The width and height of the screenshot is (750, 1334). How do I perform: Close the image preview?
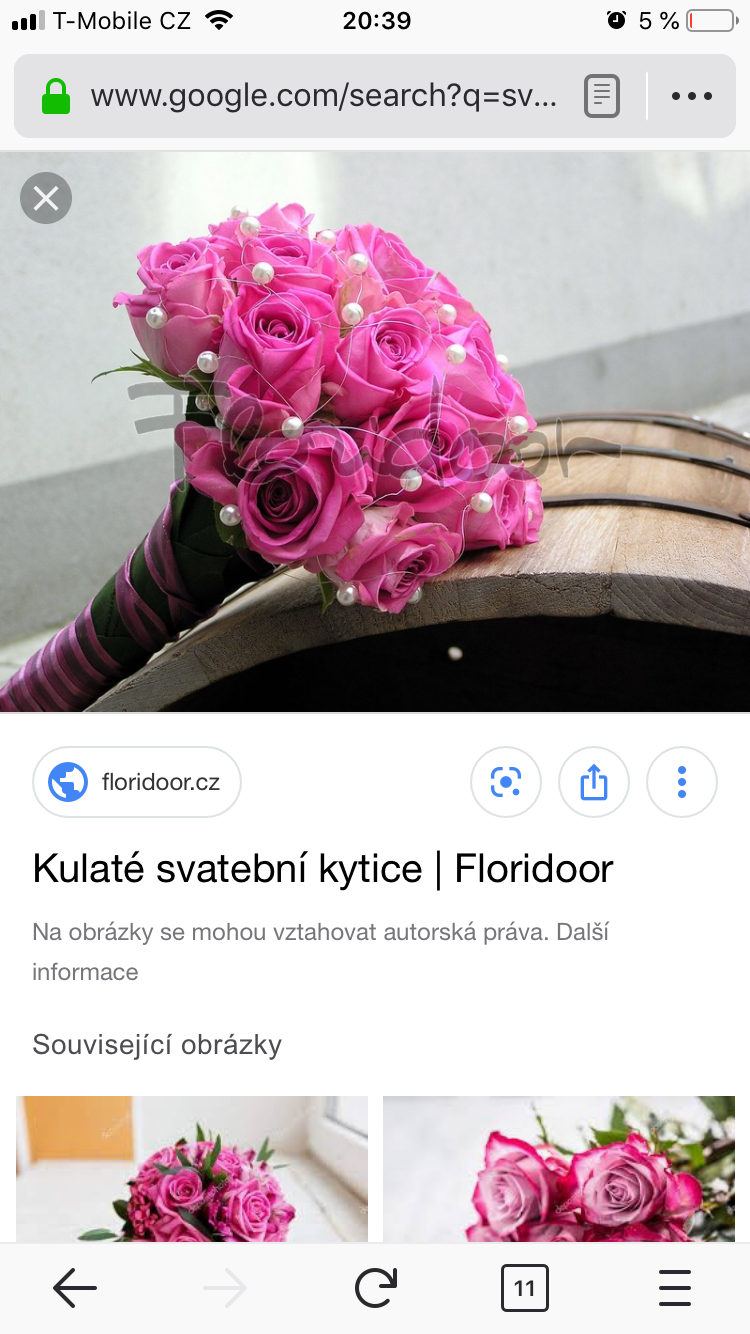(46, 198)
